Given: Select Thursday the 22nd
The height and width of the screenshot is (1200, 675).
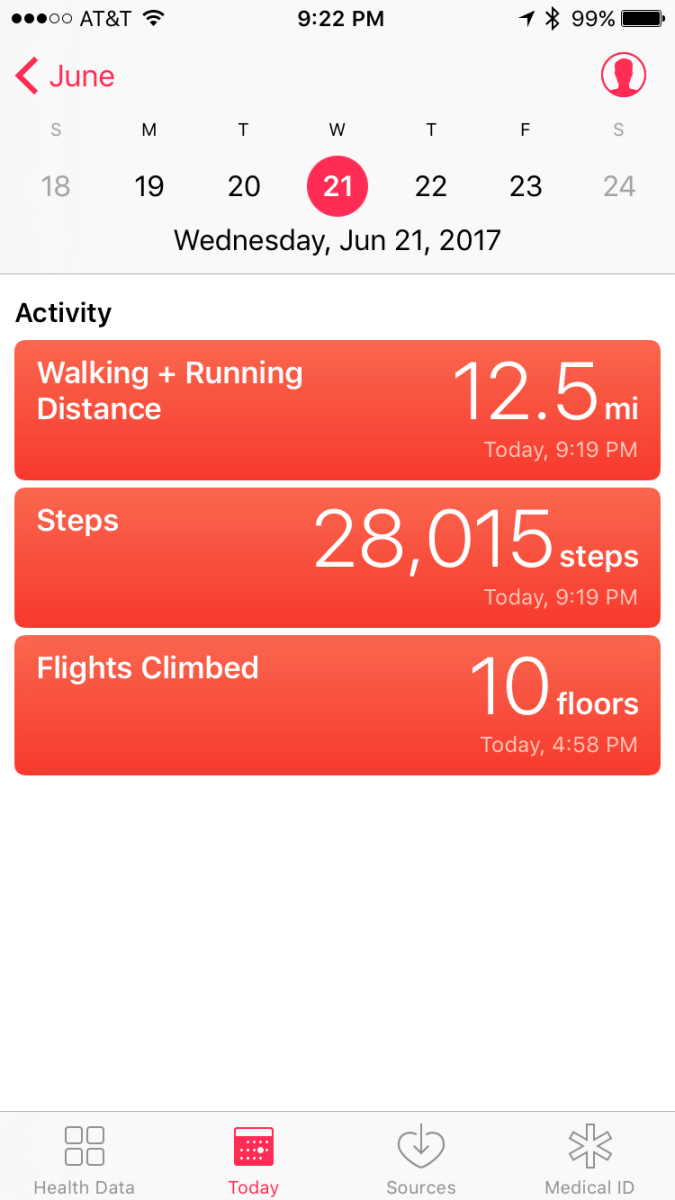Looking at the screenshot, I should coord(431,186).
